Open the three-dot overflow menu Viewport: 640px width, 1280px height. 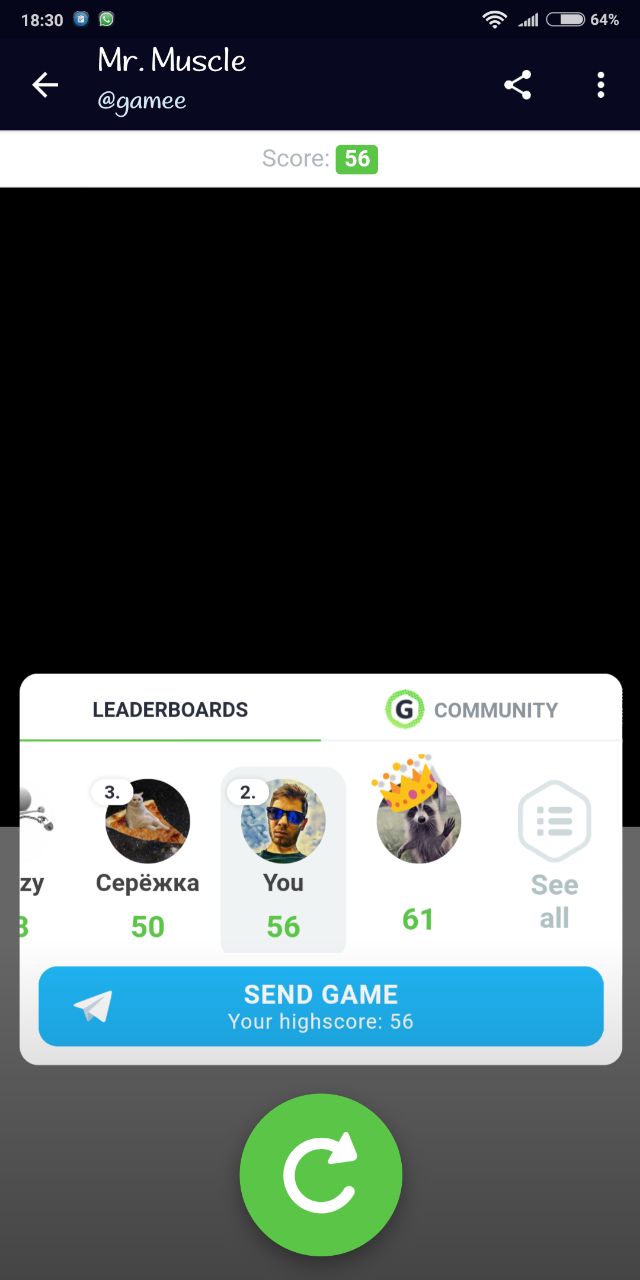600,85
